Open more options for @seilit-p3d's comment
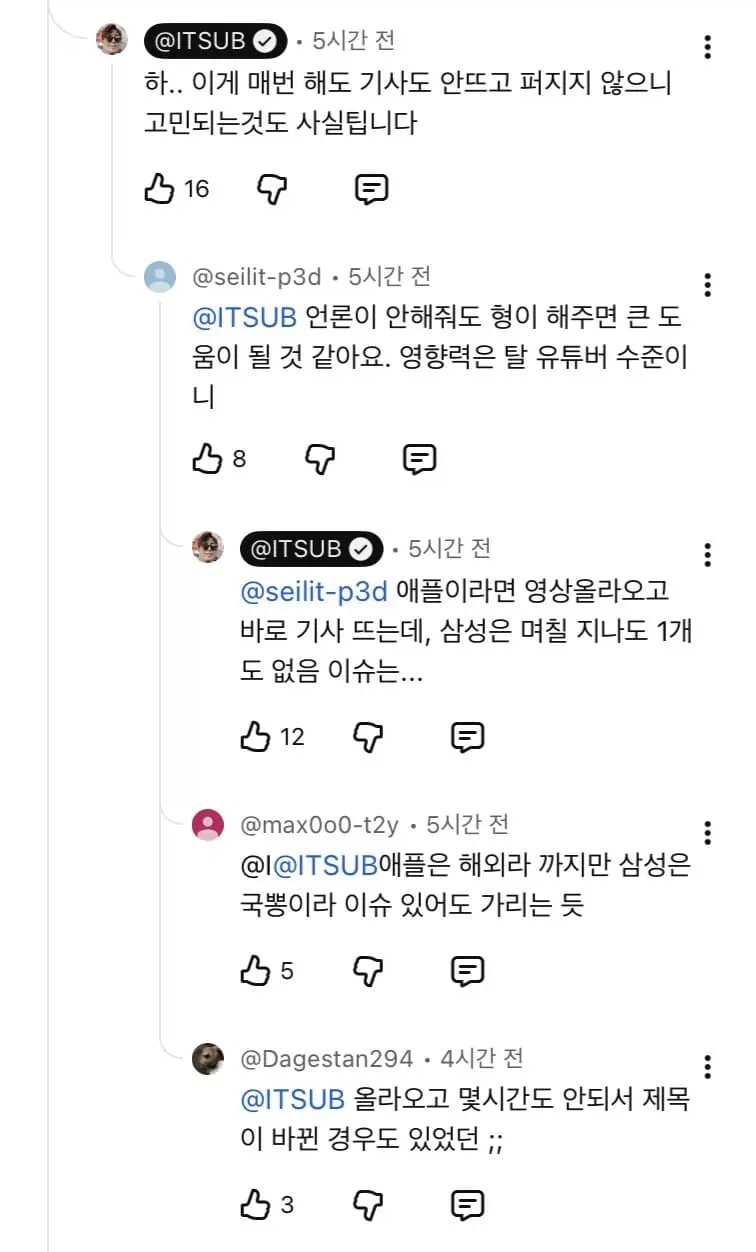The height and width of the screenshot is (1252, 756). click(x=708, y=284)
